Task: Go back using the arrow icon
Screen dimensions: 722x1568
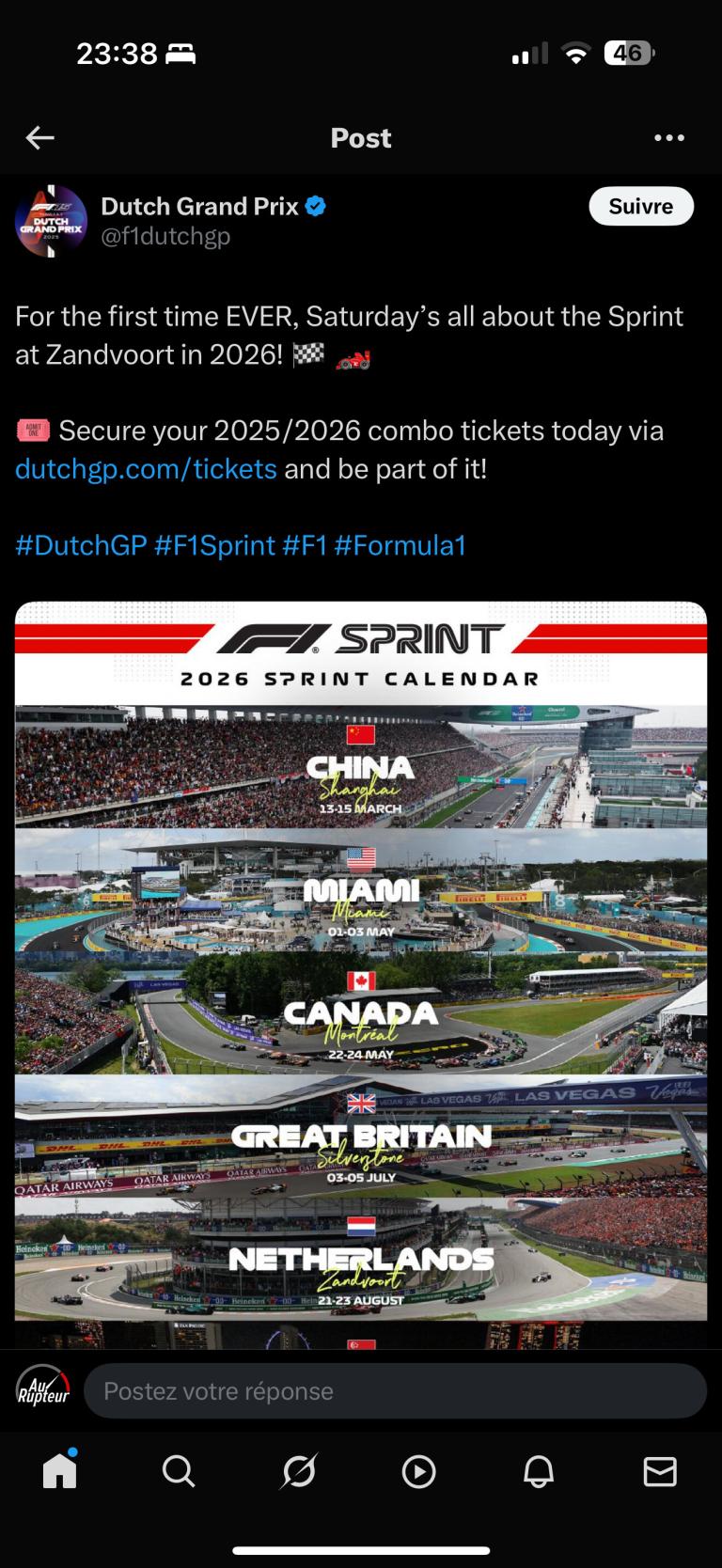Action: click(39, 138)
